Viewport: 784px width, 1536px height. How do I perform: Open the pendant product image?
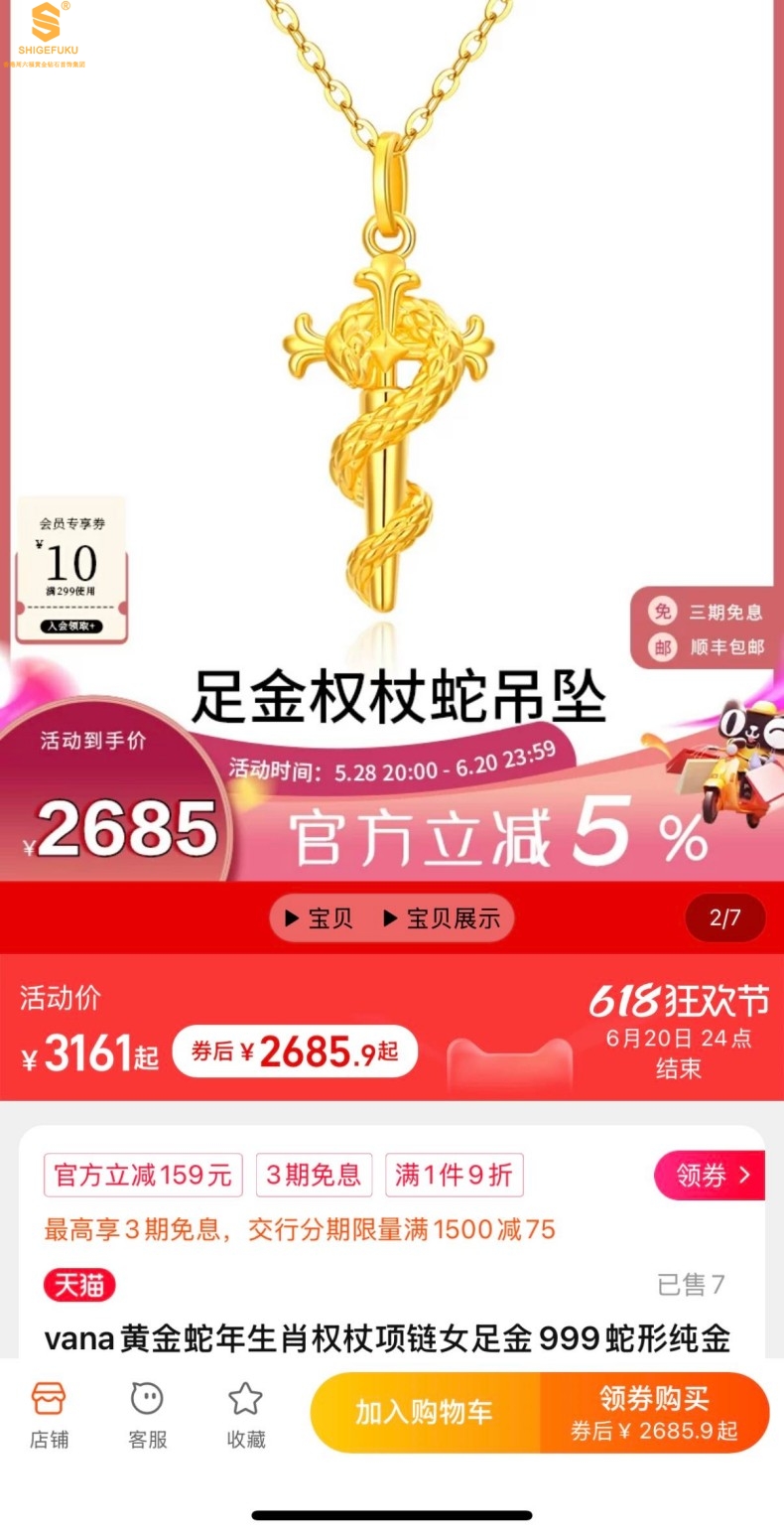tap(392, 377)
